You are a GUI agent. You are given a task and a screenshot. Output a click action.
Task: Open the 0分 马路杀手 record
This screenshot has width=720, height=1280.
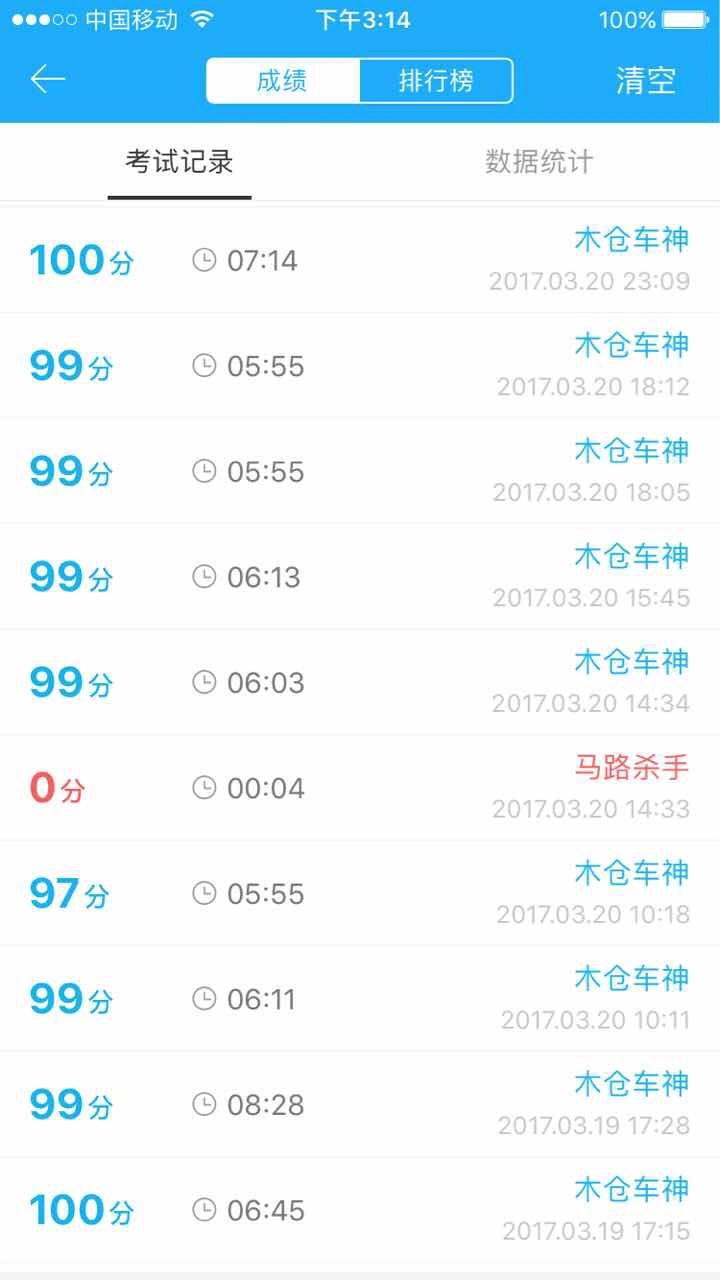[x=360, y=787]
